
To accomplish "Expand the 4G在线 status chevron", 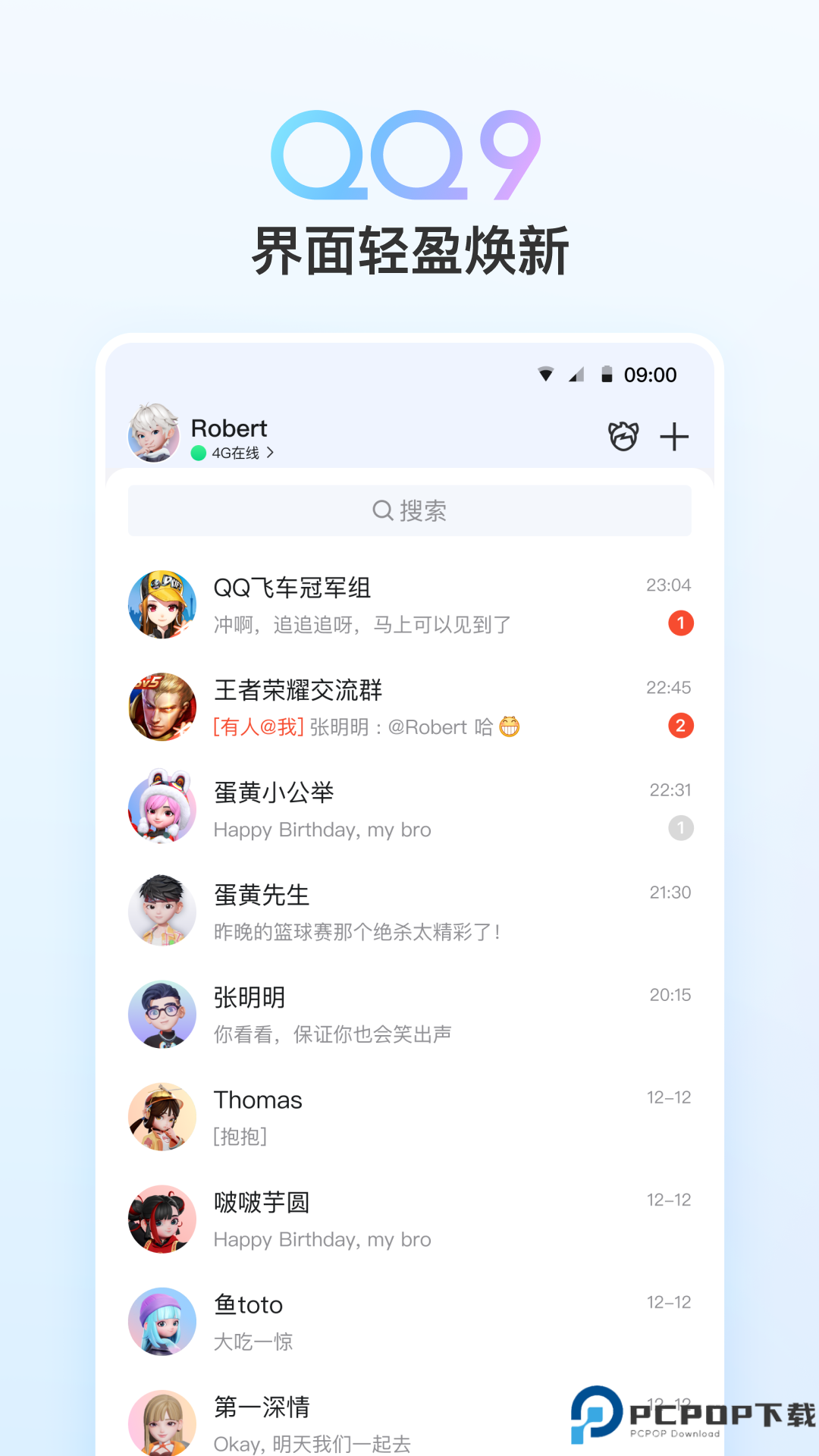I will coord(271,451).
